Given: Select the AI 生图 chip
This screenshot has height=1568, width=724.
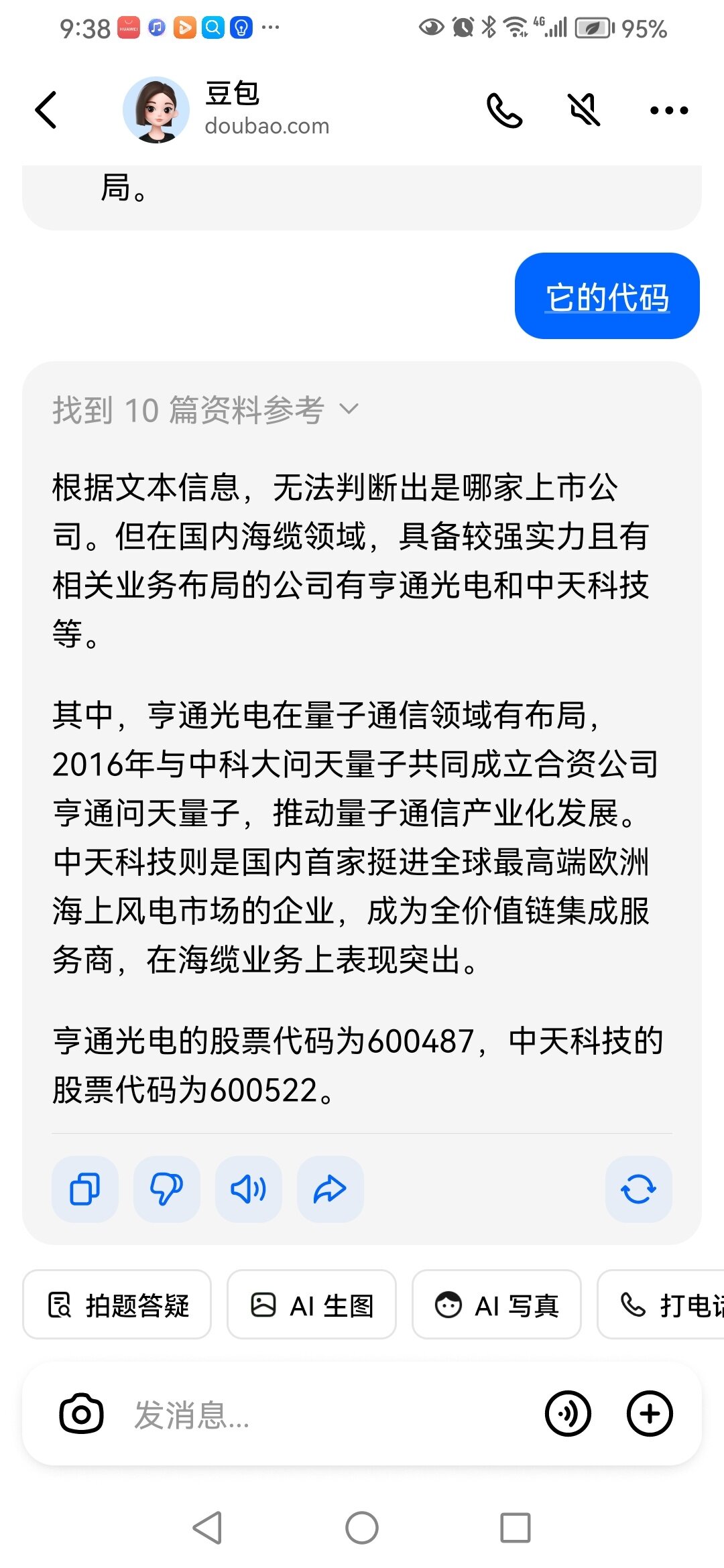Looking at the screenshot, I should (312, 1305).
